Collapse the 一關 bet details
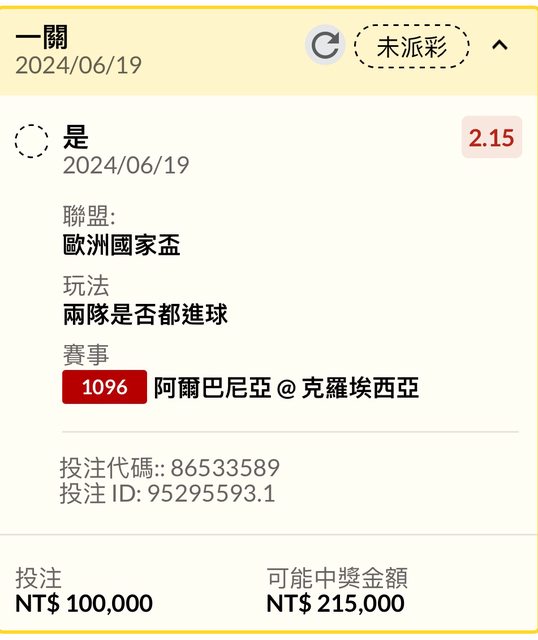 pyautogui.click(x=500, y=44)
